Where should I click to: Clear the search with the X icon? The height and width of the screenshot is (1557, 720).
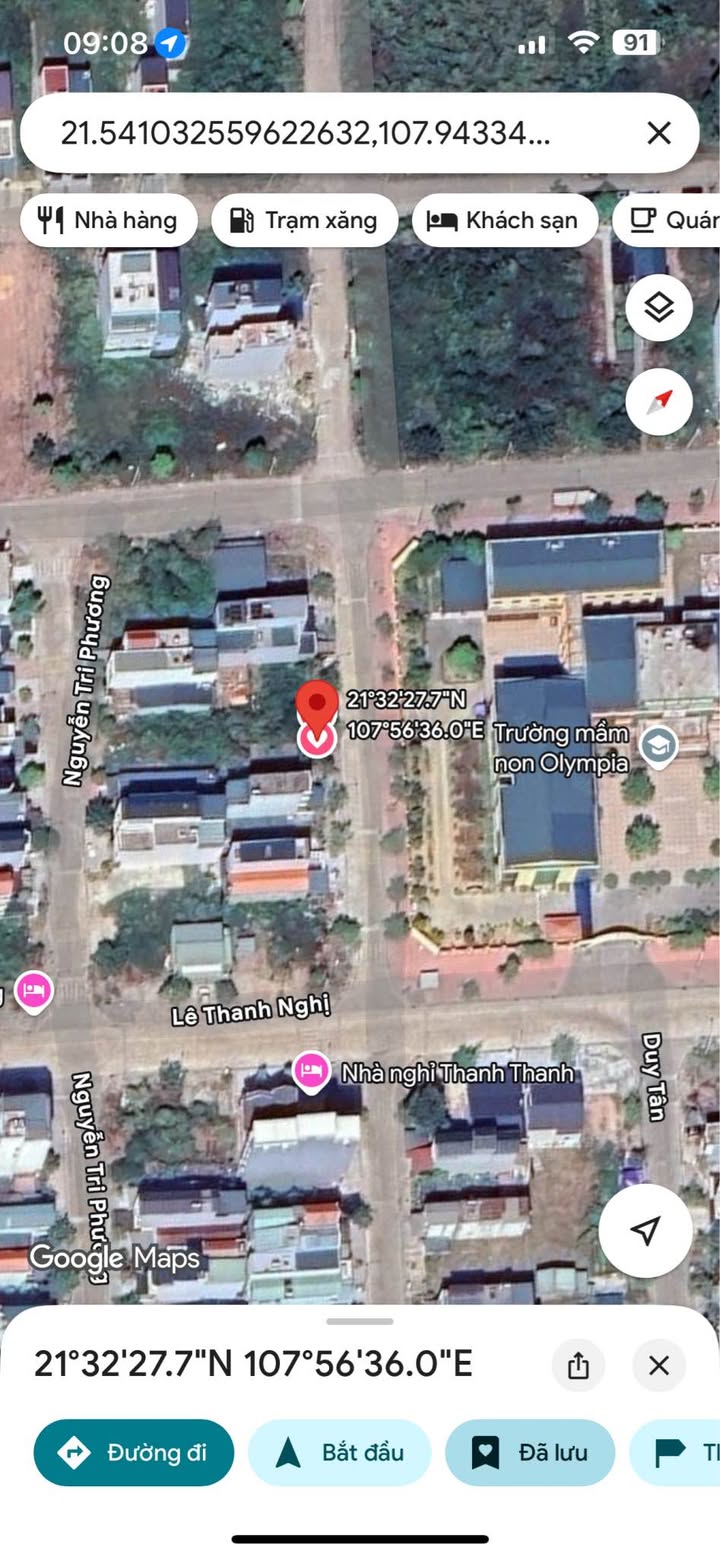tap(658, 133)
